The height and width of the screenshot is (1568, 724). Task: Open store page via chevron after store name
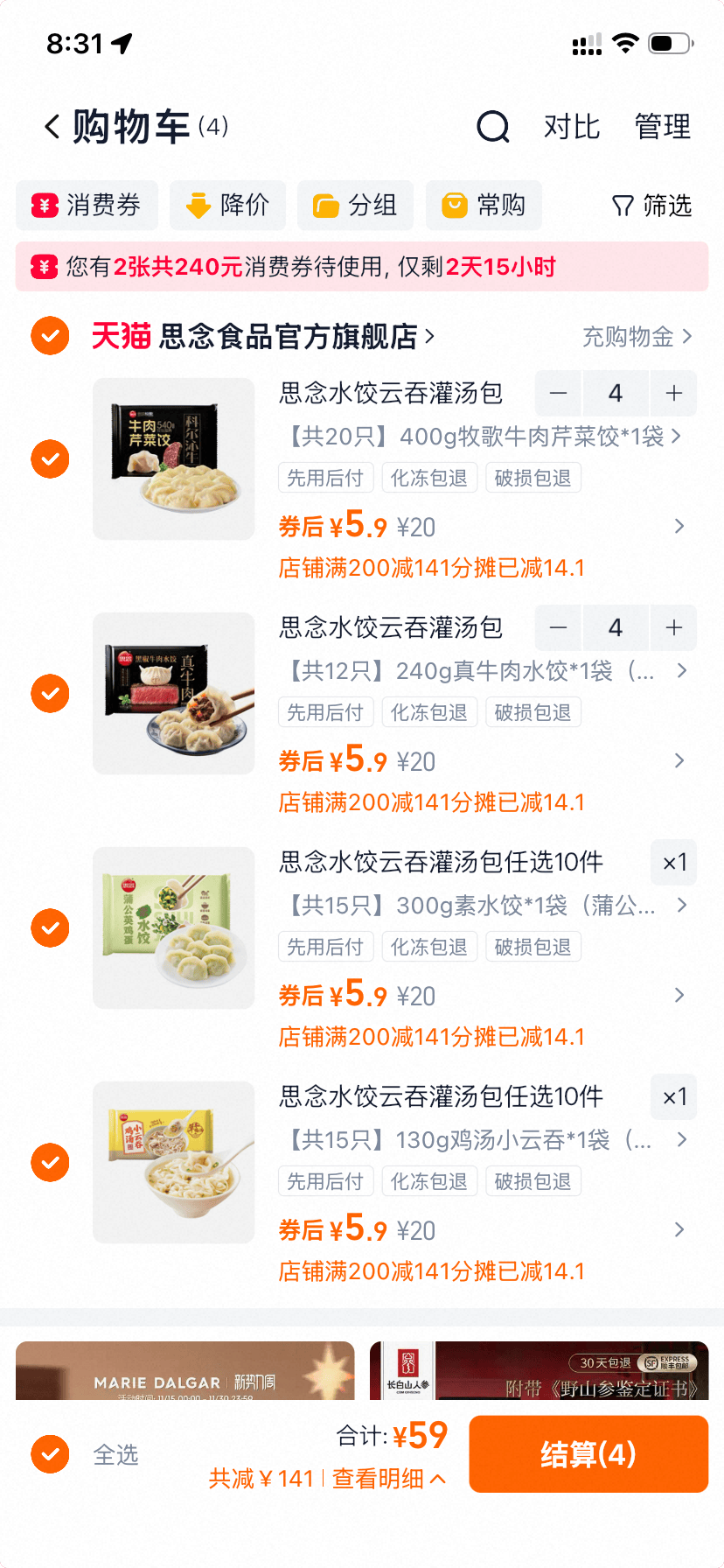click(x=428, y=336)
